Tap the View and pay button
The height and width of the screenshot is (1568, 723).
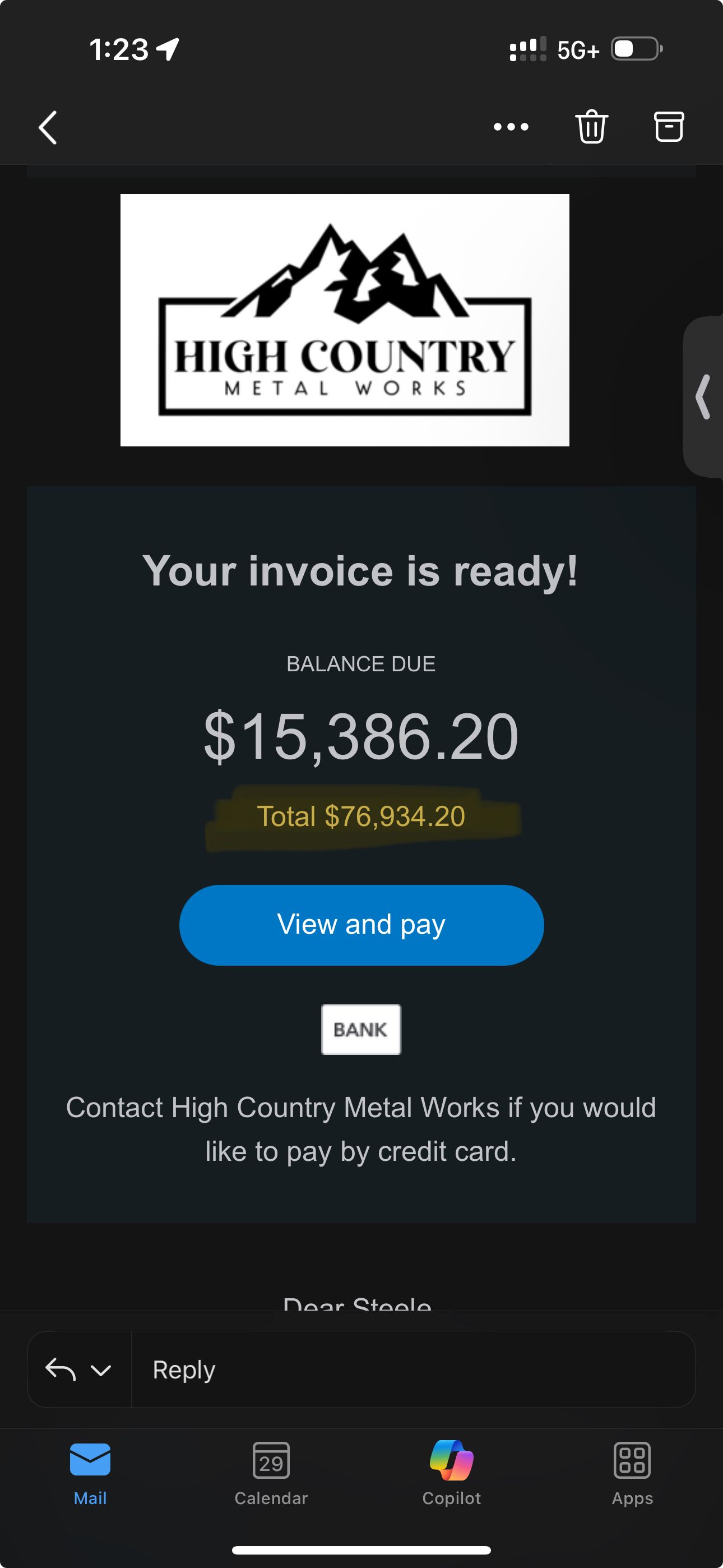coord(361,925)
